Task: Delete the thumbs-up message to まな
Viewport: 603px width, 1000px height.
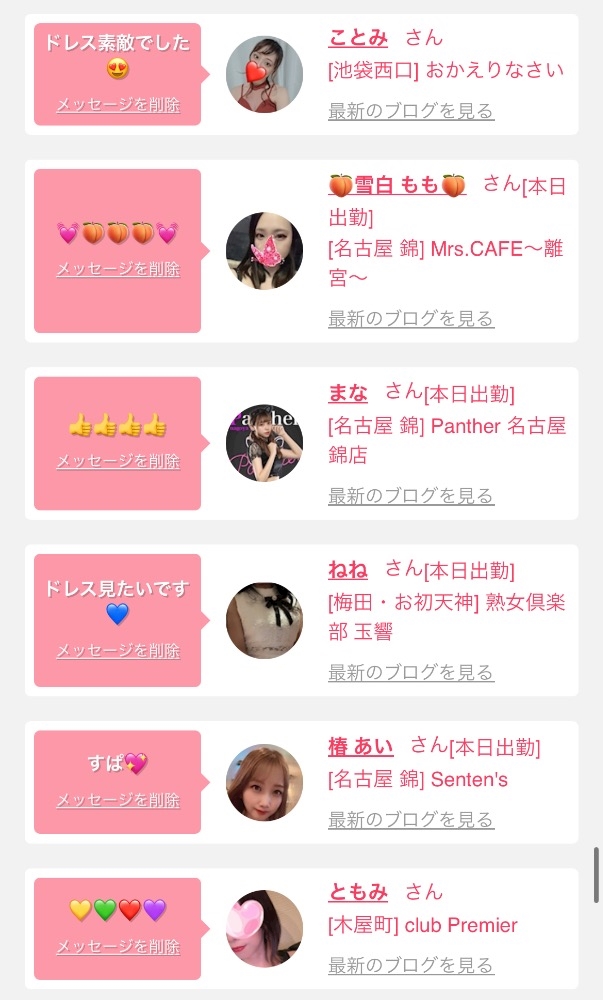Action: (x=118, y=461)
